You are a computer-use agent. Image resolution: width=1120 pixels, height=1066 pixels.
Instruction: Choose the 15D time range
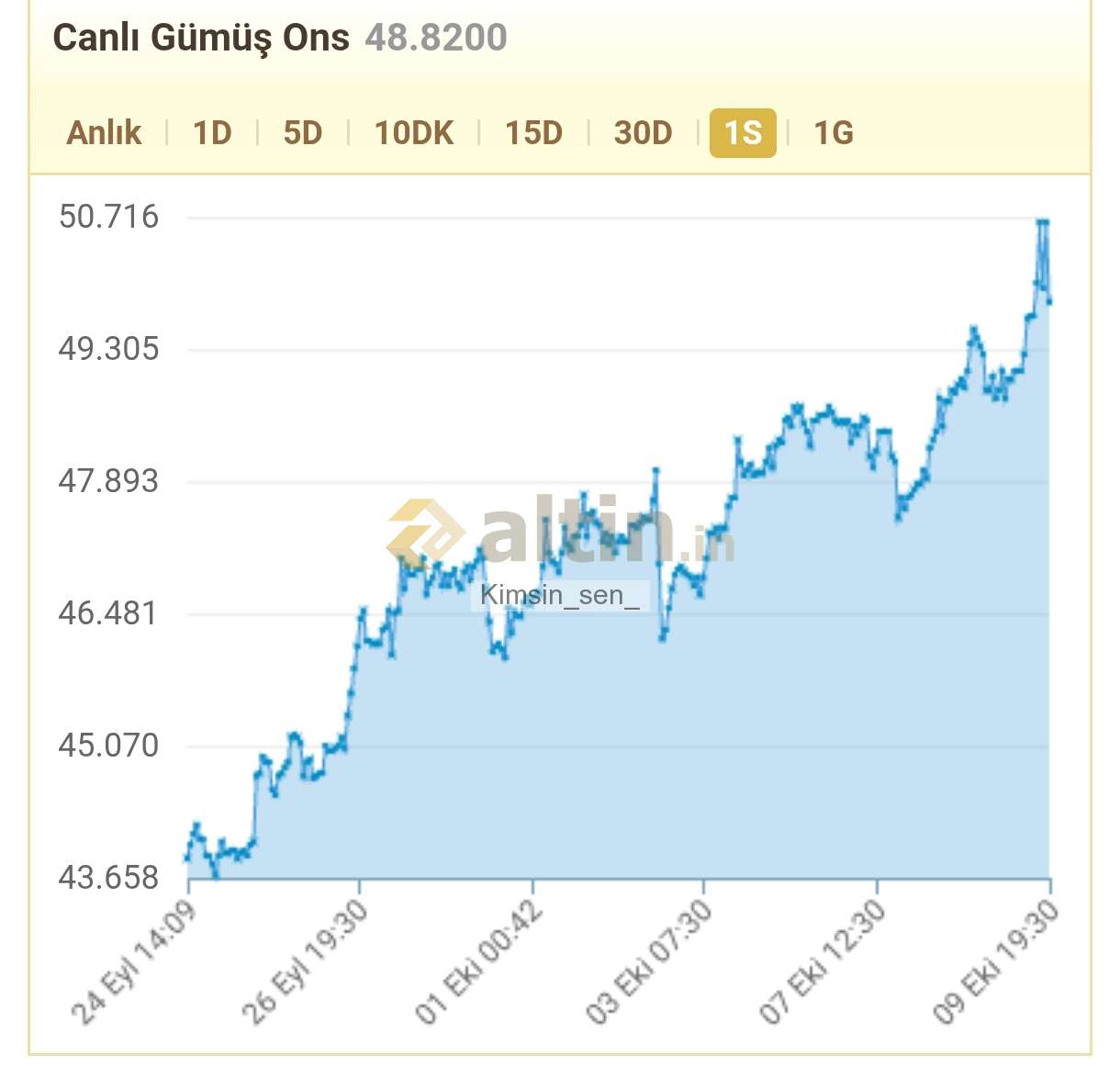[x=533, y=133]
